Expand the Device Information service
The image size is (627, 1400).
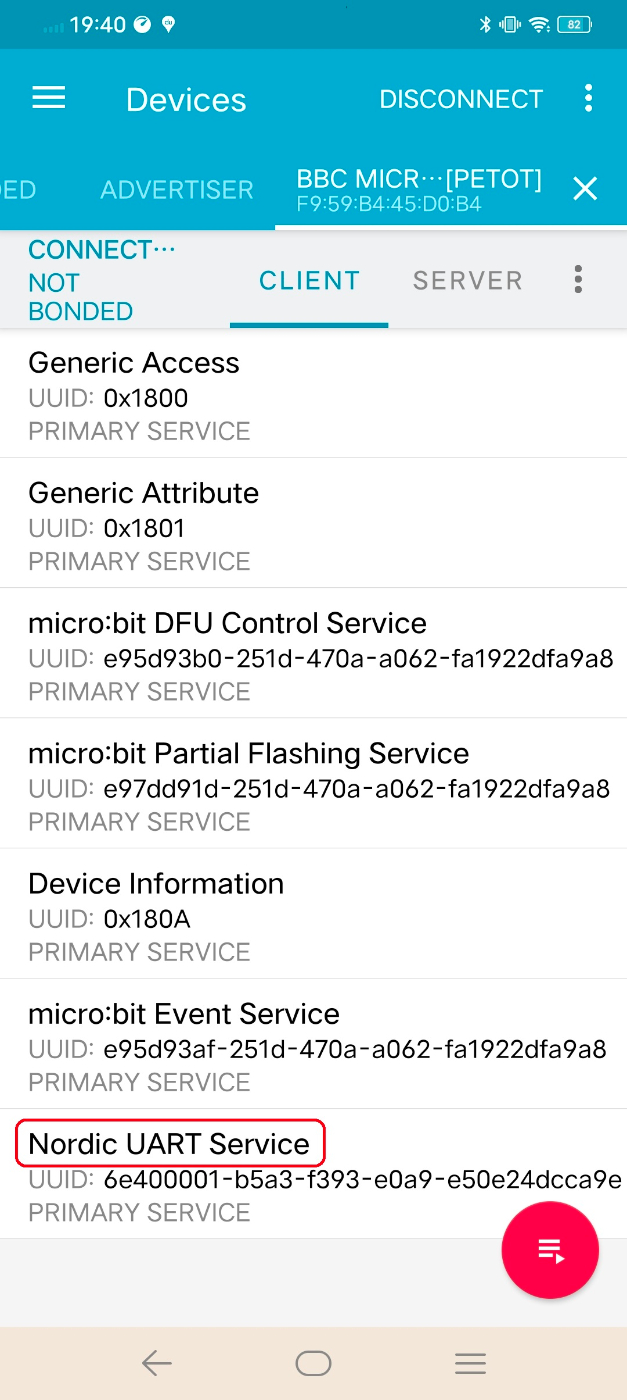tap(313, 914)
